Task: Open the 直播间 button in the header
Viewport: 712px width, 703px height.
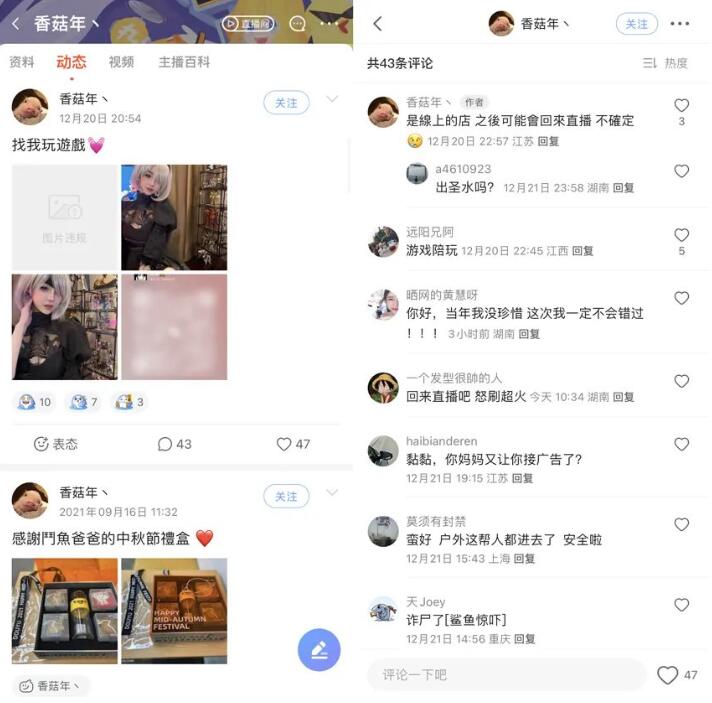Action: 248,23
